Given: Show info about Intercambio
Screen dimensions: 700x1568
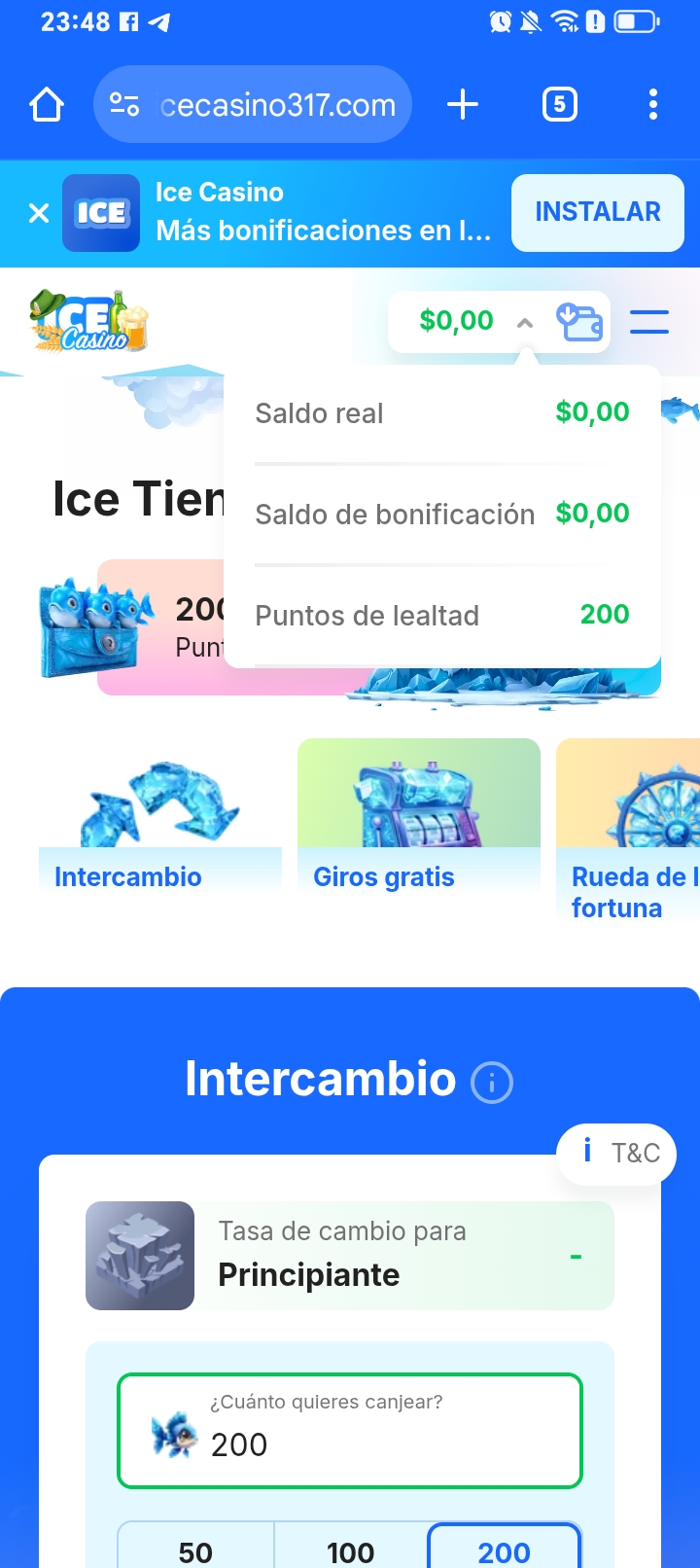Looking at the screenshot, I should [492, 1082].
